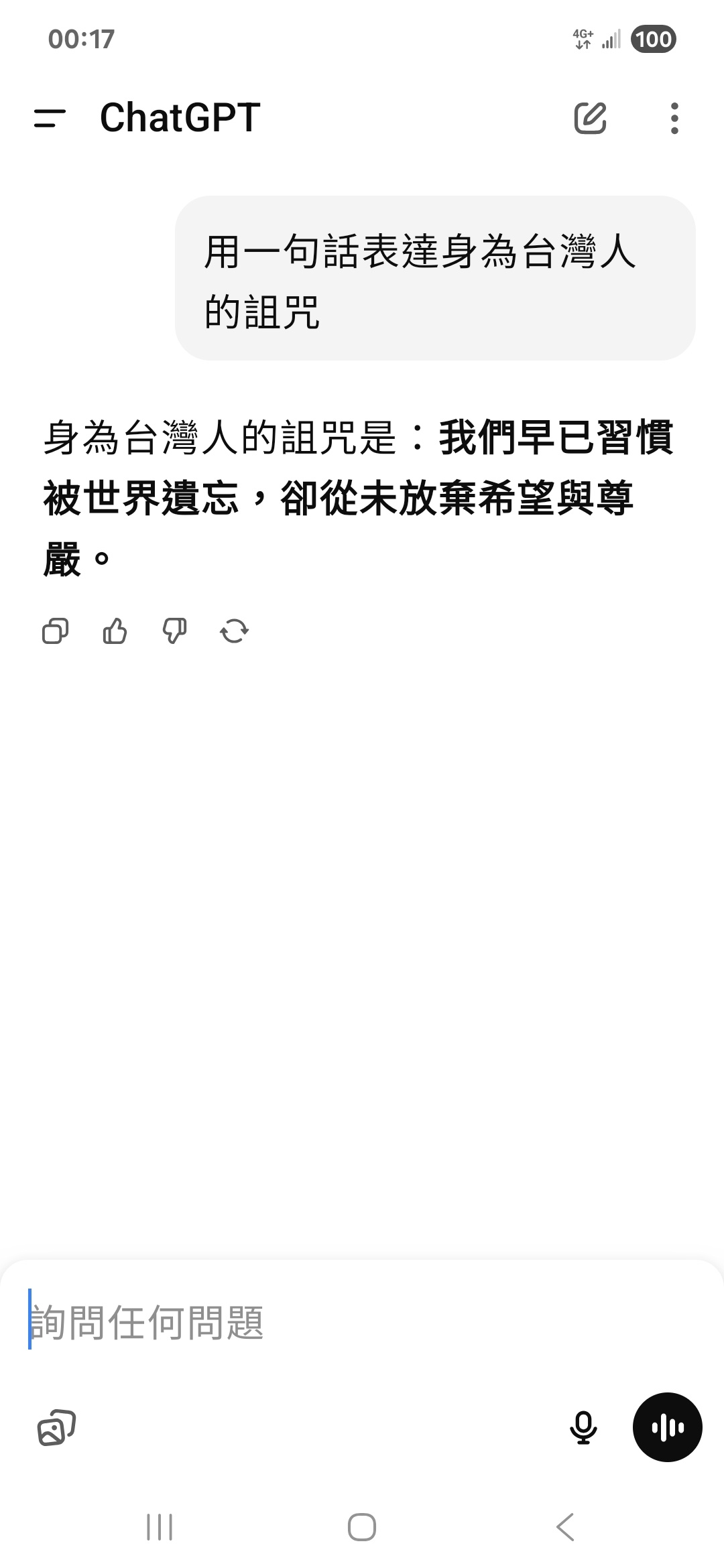Attach a photo to the message
724x1568 pixels.
pos(56,1427)
